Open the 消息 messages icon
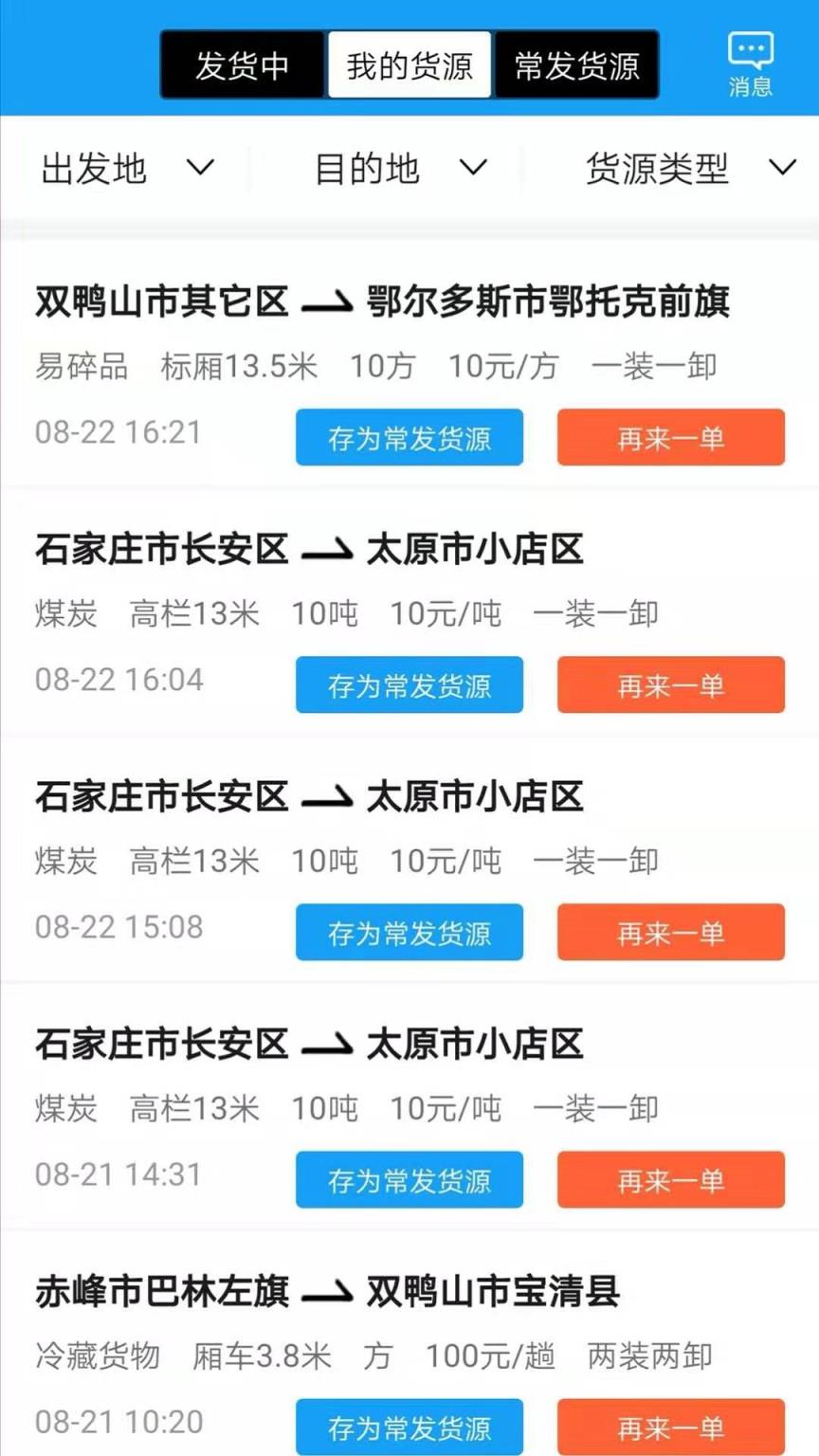This screenshot has width=819, height=1456. 750,63
